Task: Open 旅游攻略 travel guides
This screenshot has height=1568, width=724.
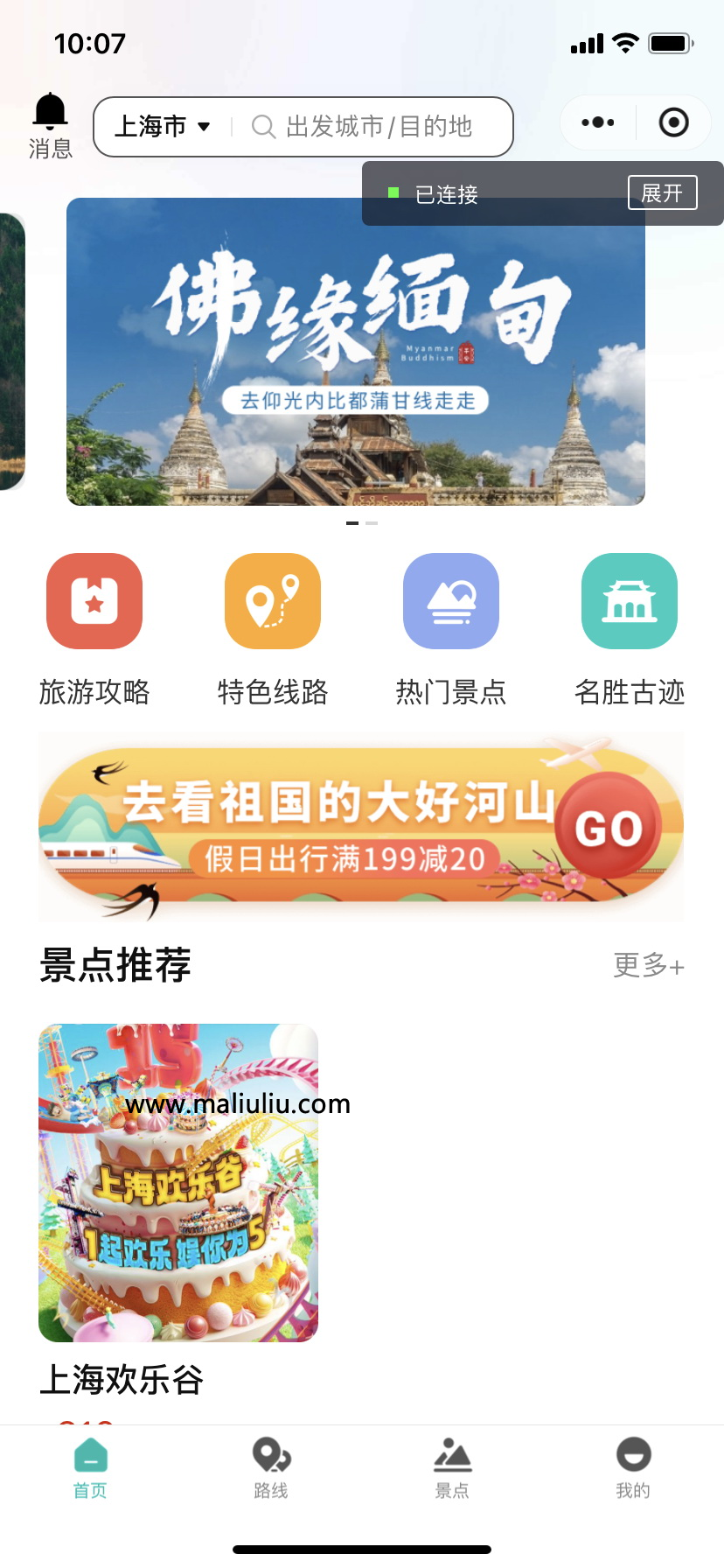Action: (94, 630)
